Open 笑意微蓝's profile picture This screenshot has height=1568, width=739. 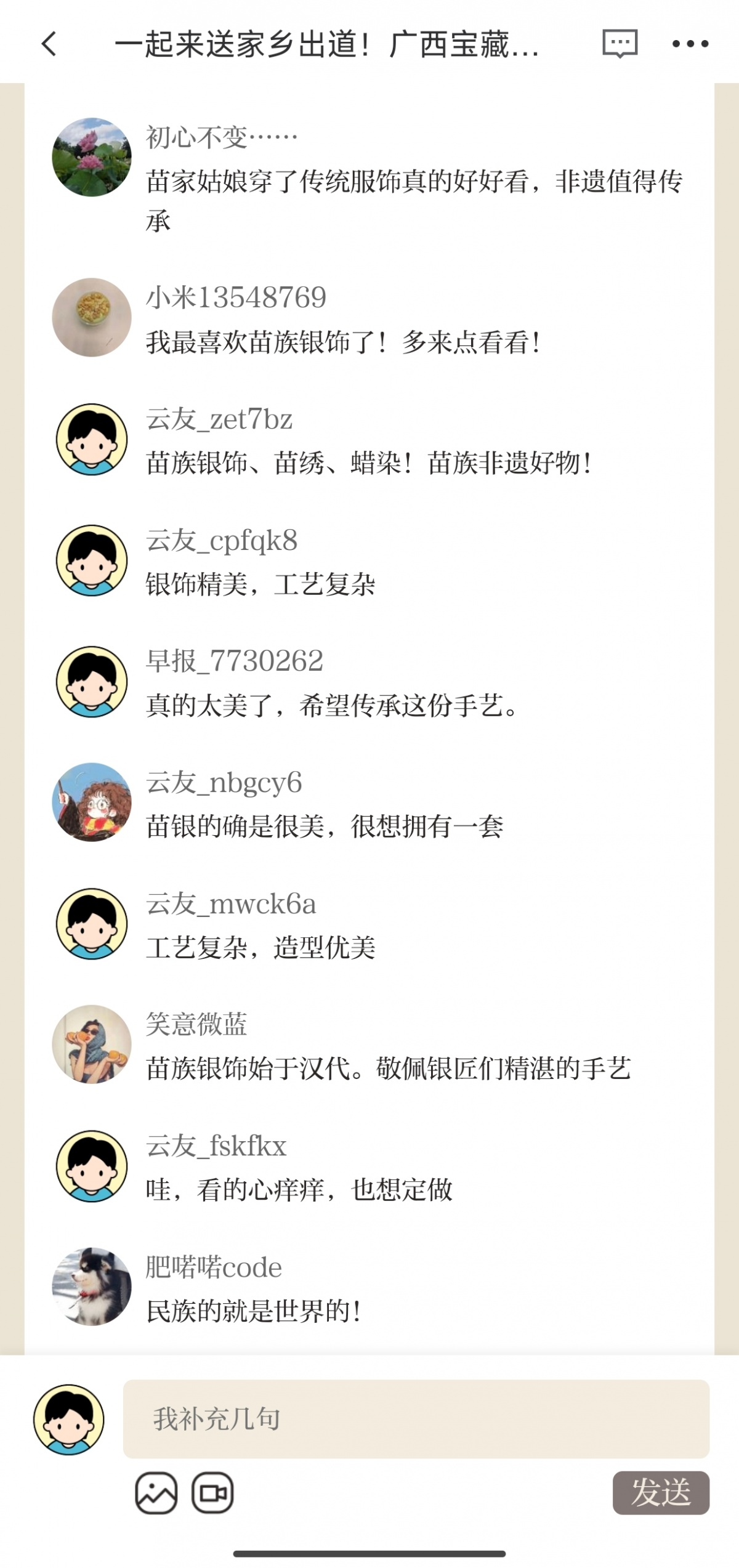tap(92, 1044)
